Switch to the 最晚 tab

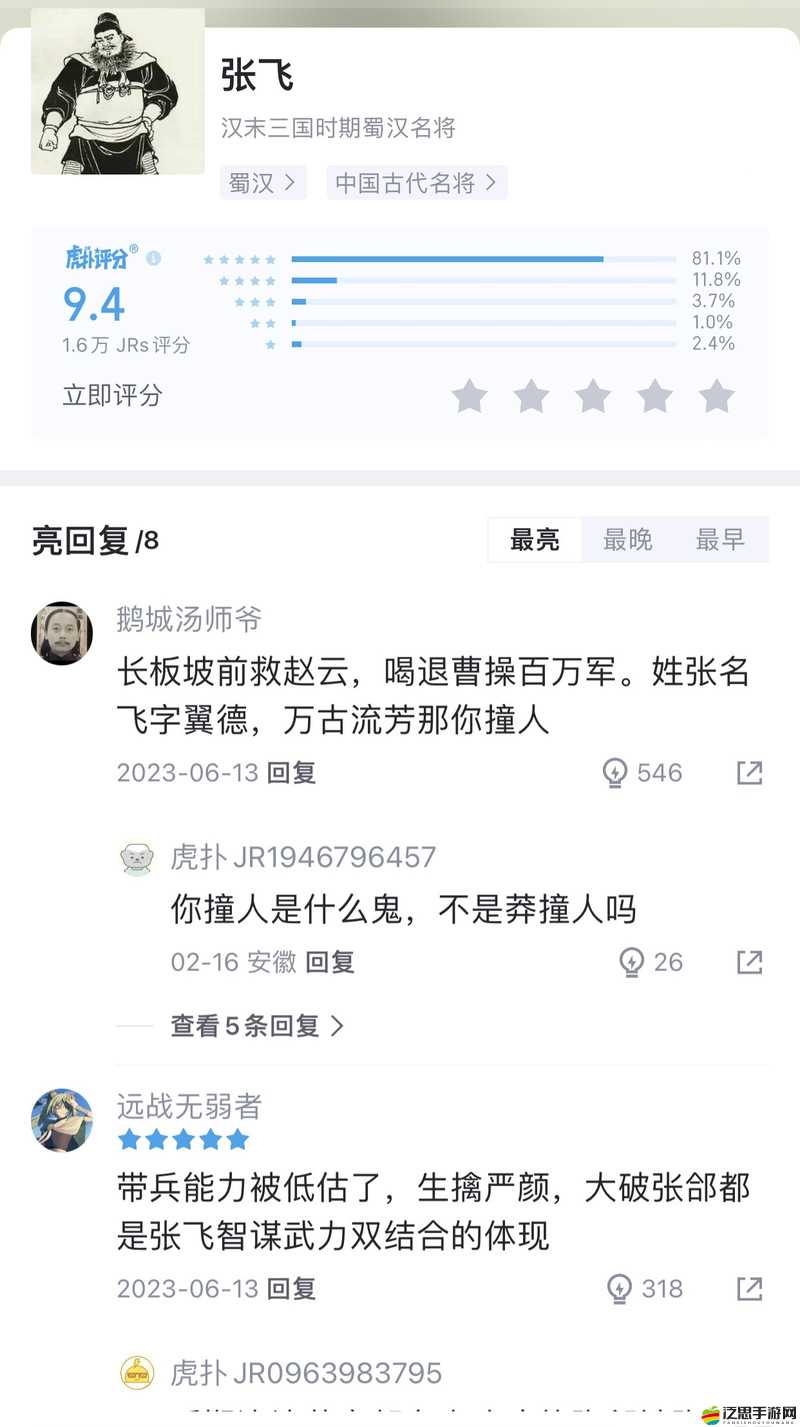pos(627,539)
